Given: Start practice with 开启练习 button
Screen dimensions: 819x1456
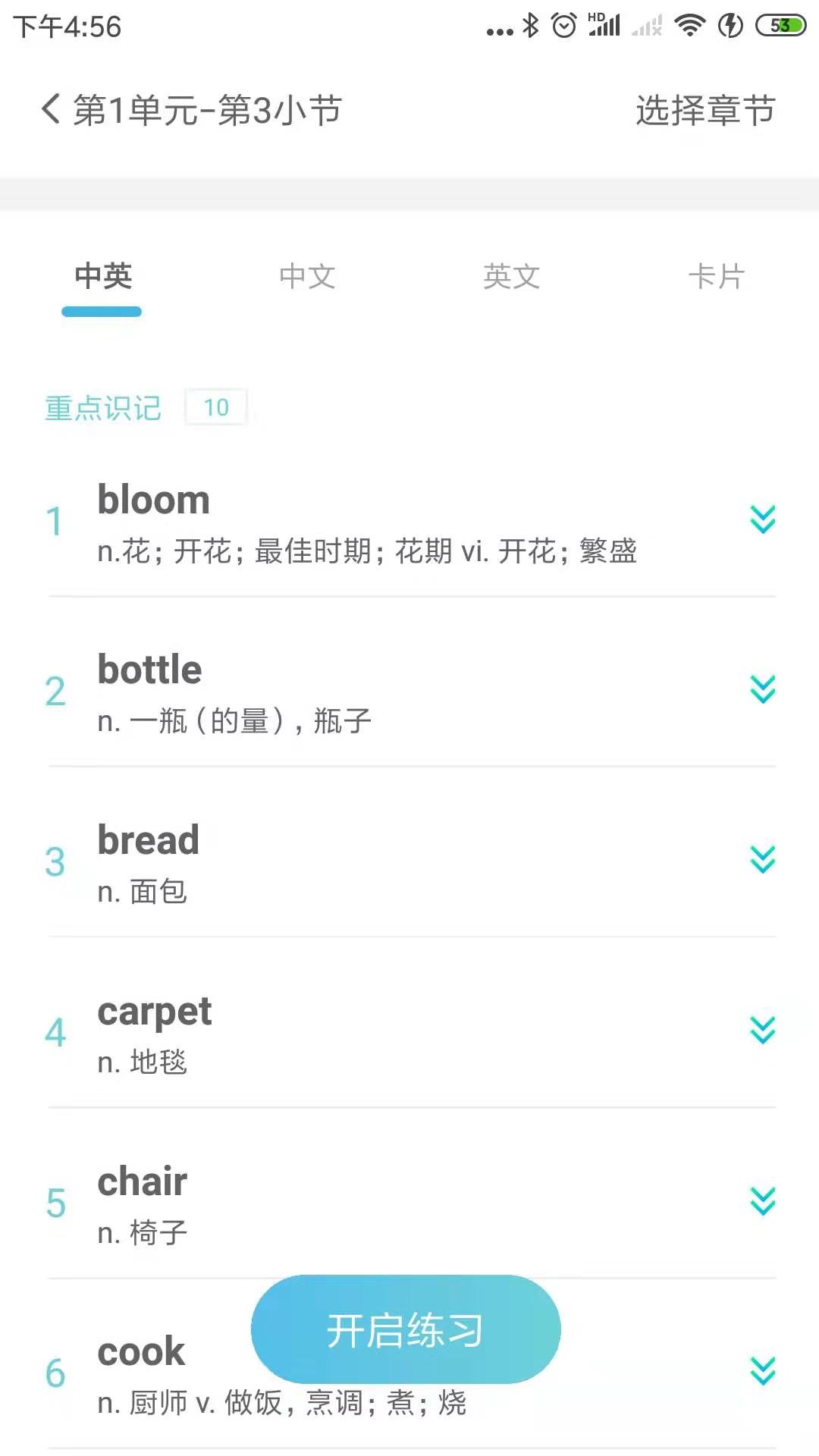Looking at the screenshot, I should 406,1329.
